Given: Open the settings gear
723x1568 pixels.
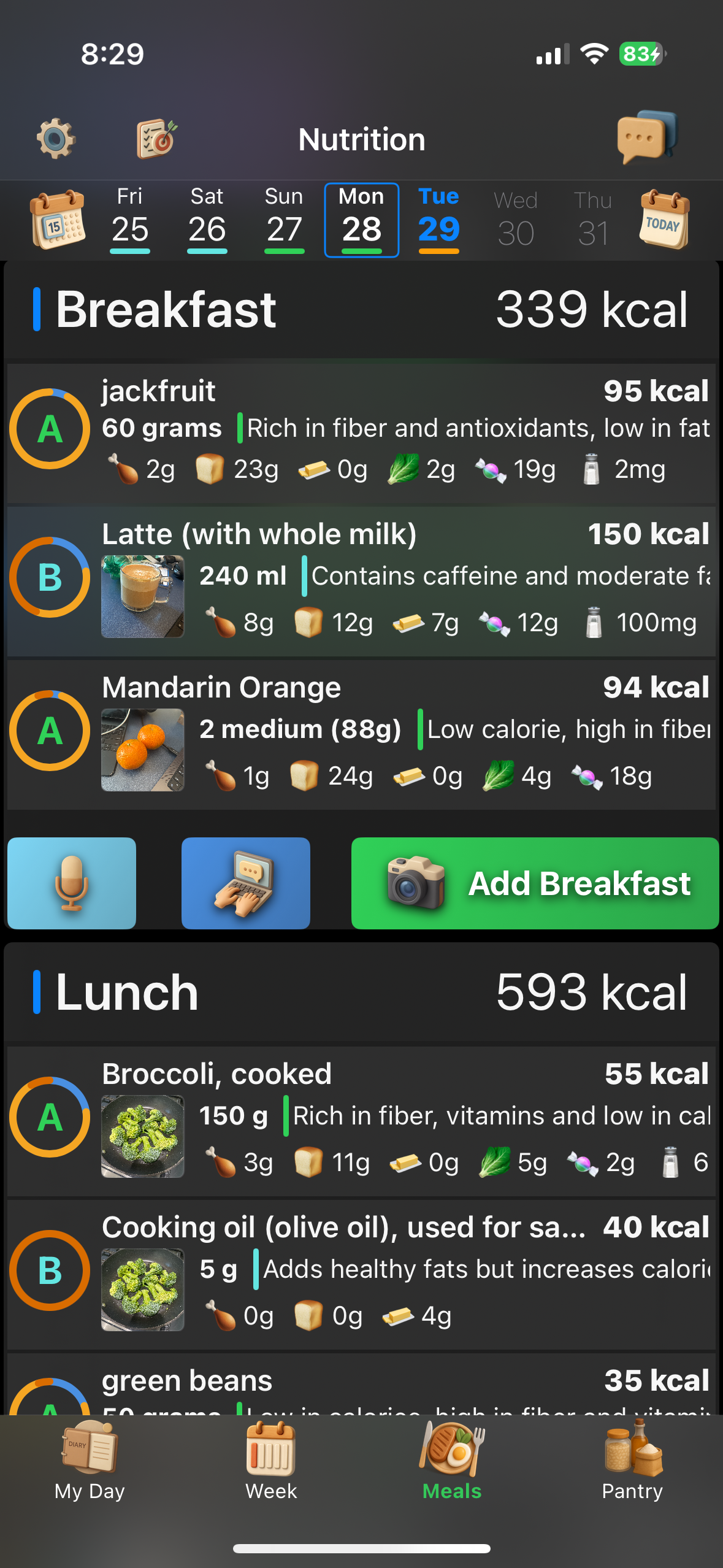Looking at the screenshot, I should click(x=56, y=139).
